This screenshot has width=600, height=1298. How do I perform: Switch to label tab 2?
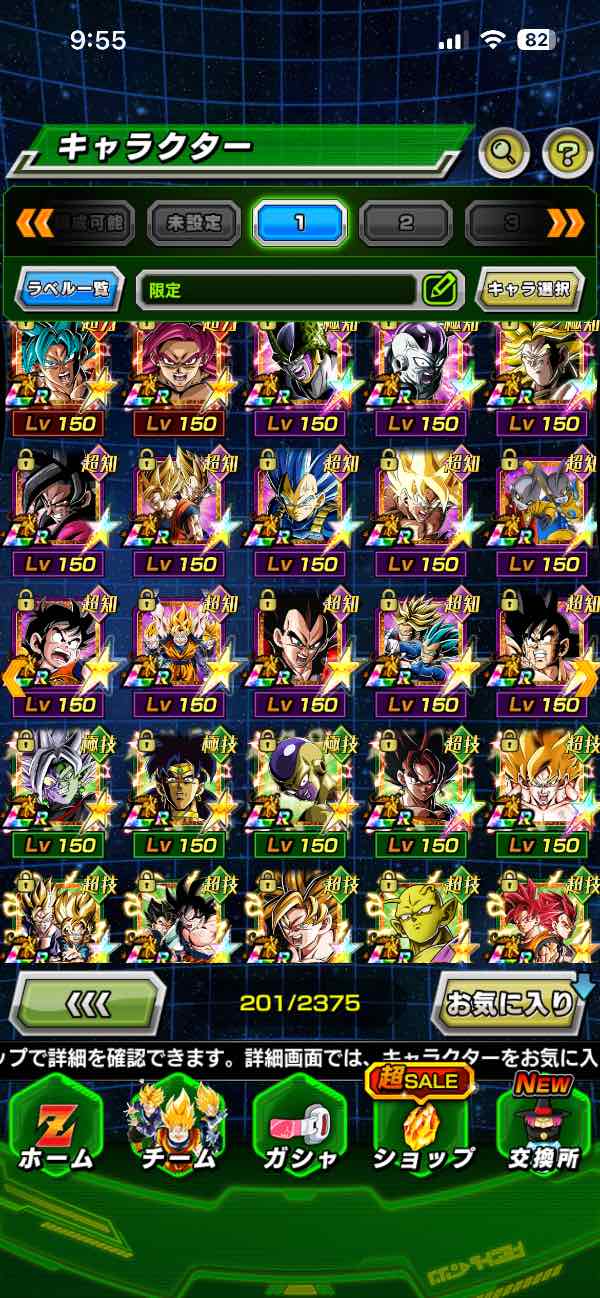pos(406,223)
